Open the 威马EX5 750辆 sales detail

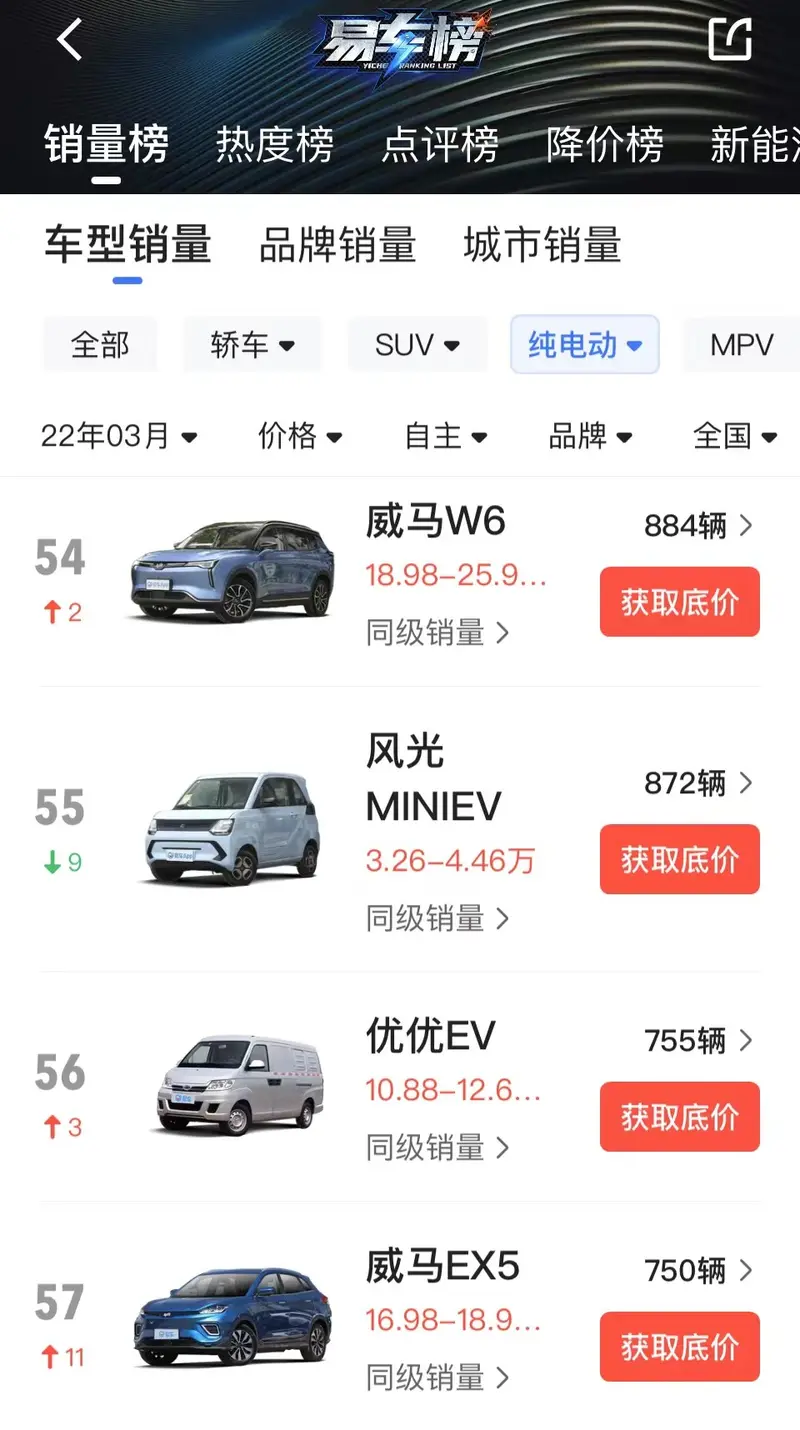click(x=698, y=1271)
